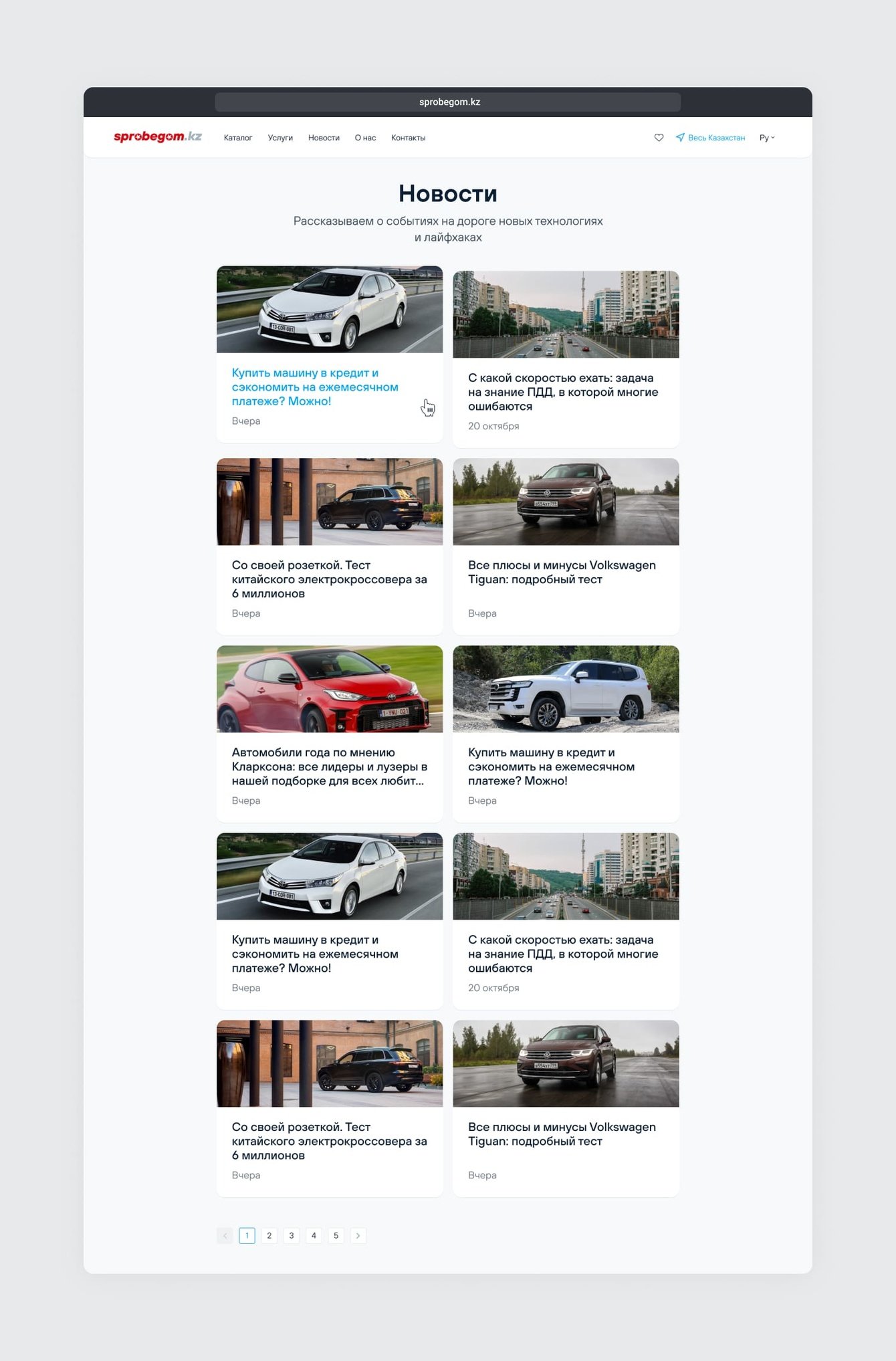Open favorites via the heart icon
The width and height of the screenshot is (896, 1361).
pyautogui.click(x=659, y=138)
